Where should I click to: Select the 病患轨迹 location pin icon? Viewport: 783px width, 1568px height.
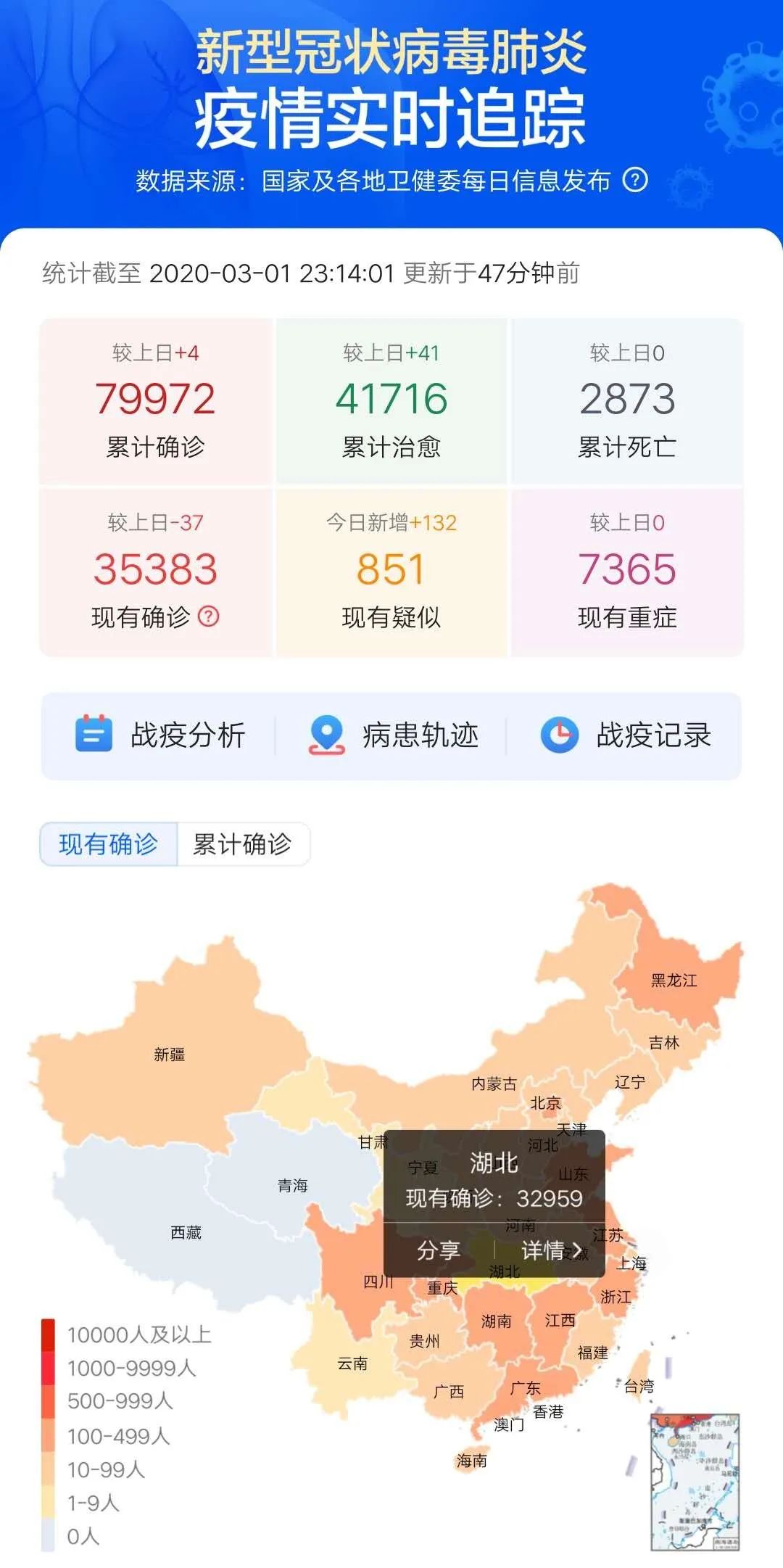pos(326,735)
